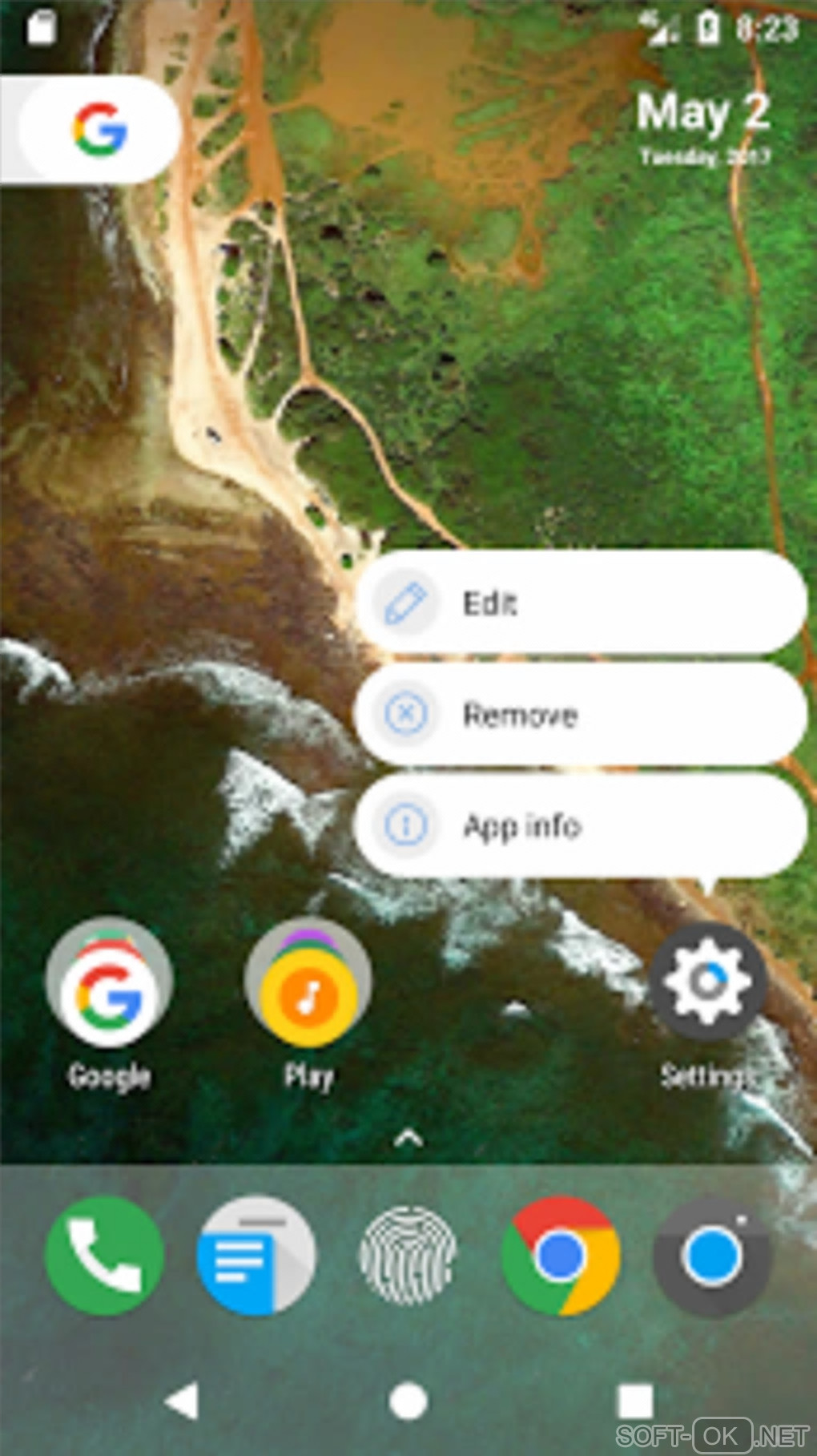Open the Play folder
Image resolution: width=817 pixels, height=1456 pixels.
tap(308, 984)
